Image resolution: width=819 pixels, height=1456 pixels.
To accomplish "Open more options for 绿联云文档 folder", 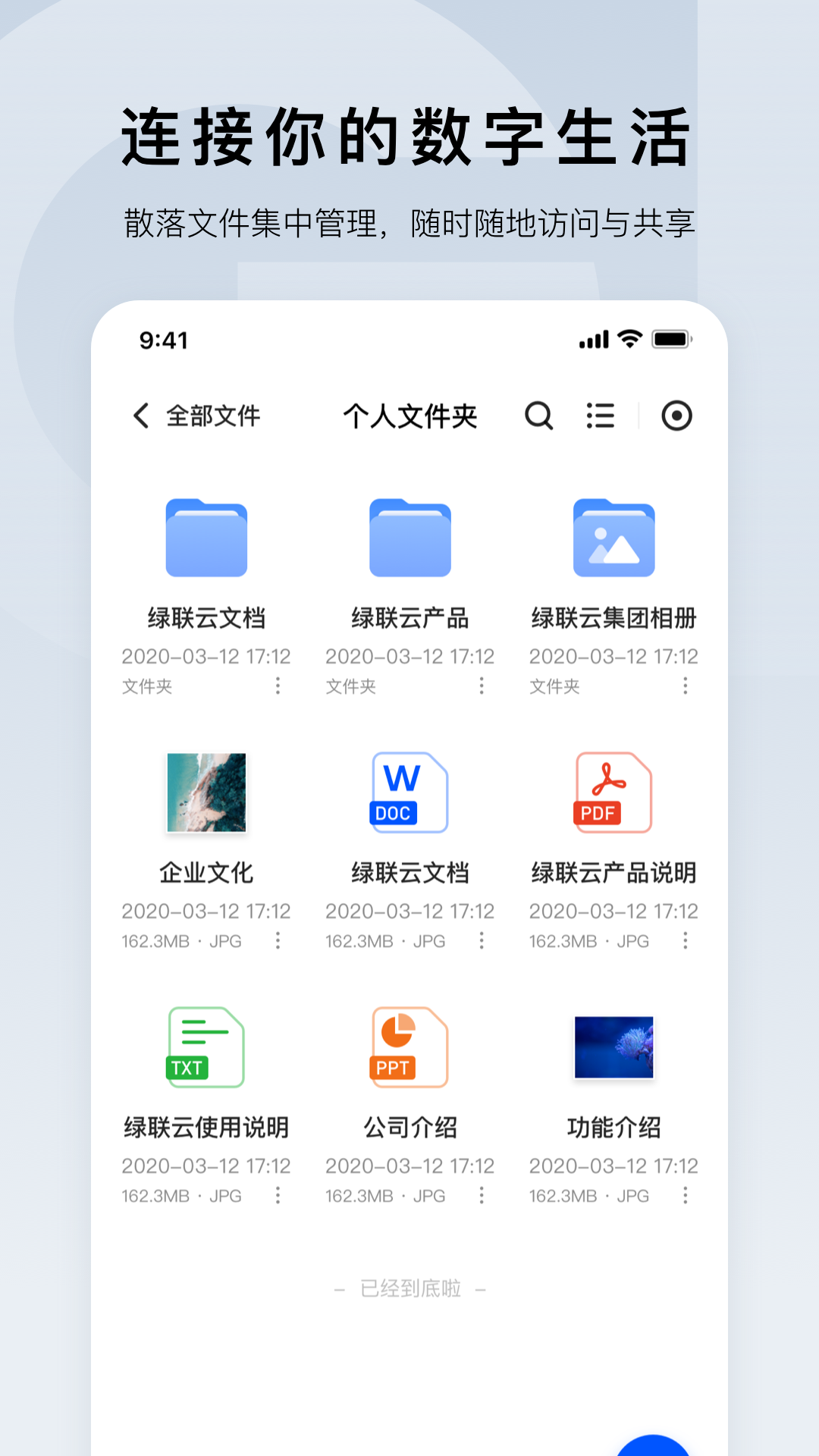I will [x=279, y=686].
